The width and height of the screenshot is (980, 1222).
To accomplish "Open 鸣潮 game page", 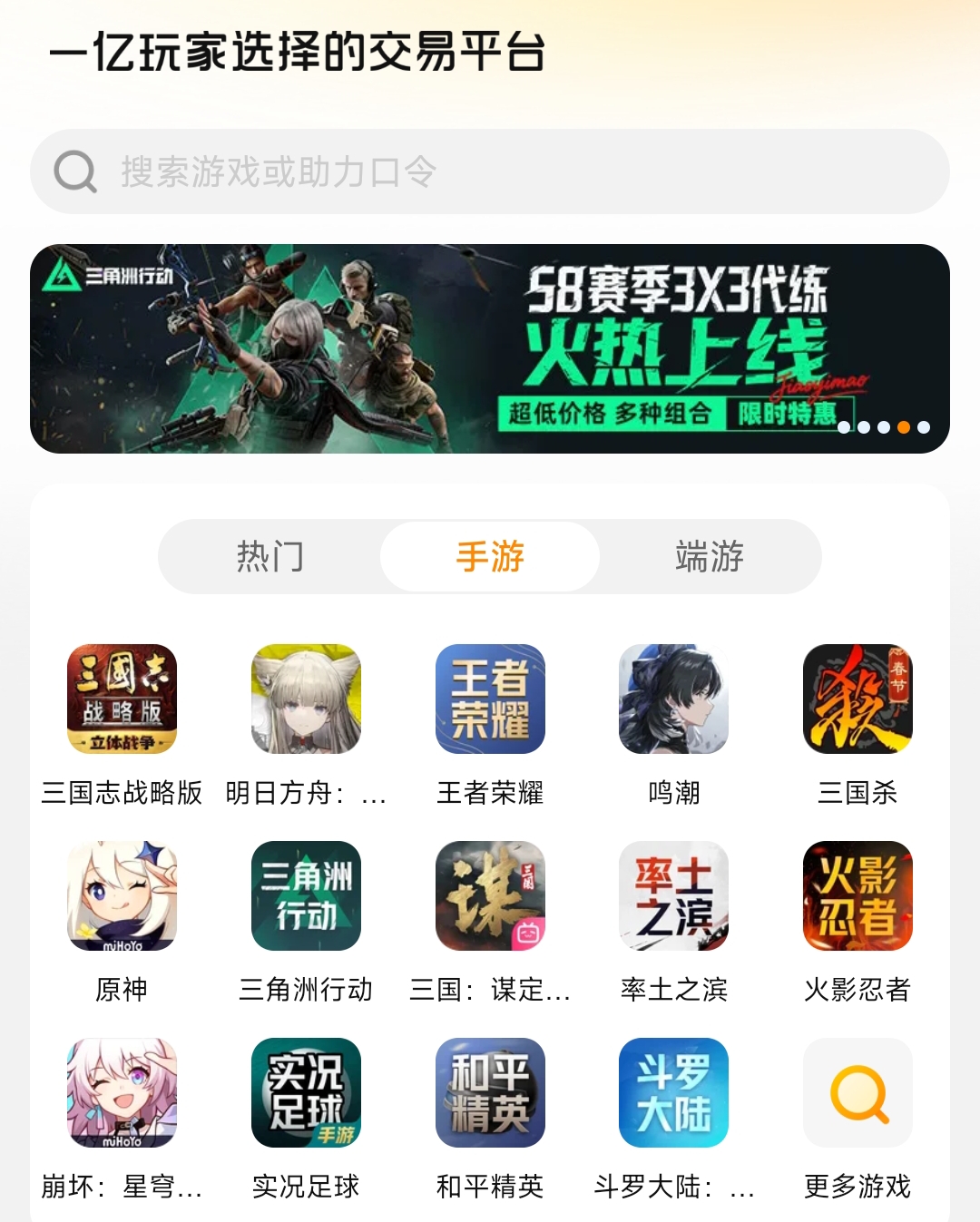I will pyautogui.click(x=673, y=699).
